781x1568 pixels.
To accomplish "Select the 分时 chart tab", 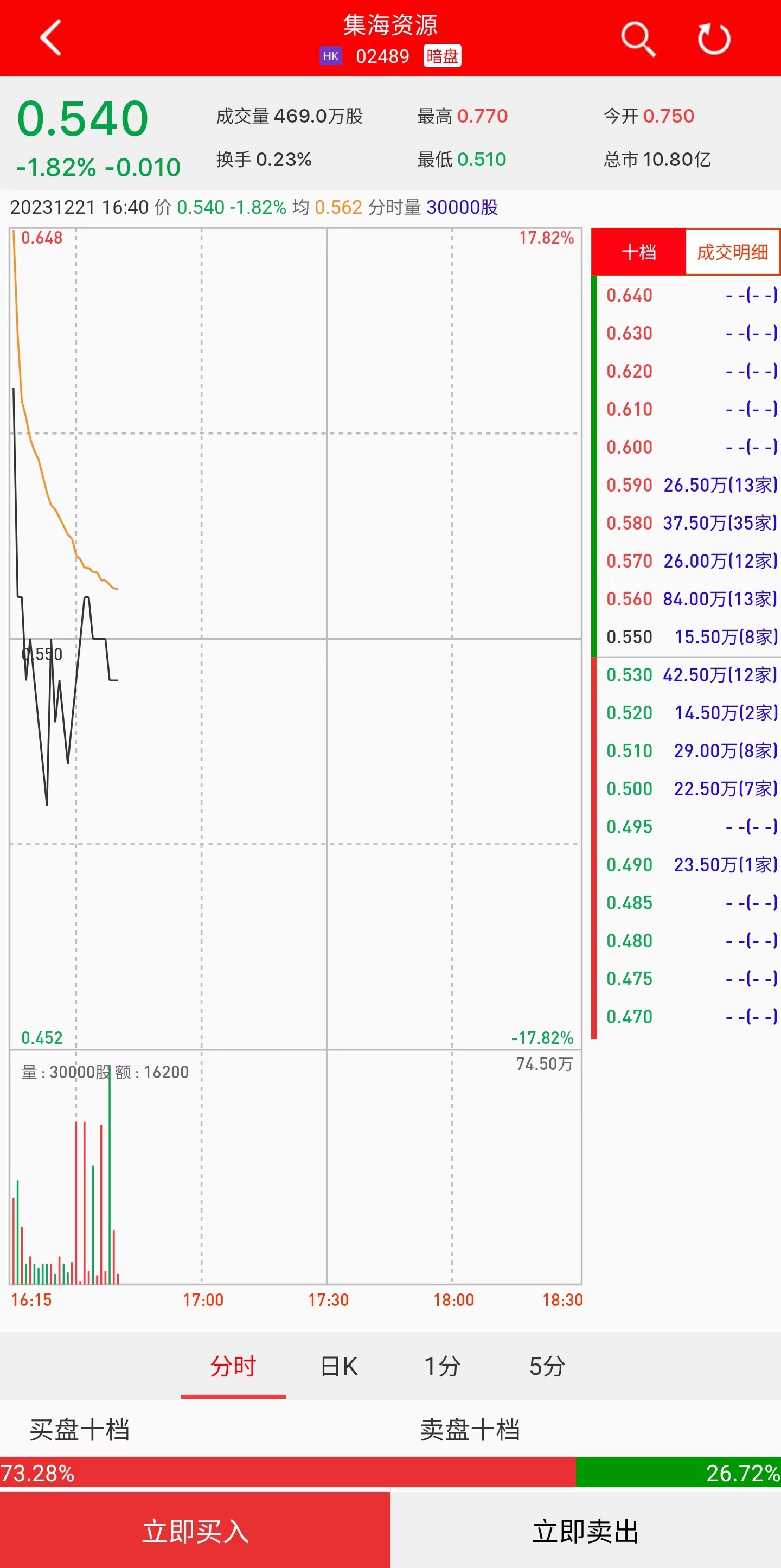I will click(x=233, y=1367).
